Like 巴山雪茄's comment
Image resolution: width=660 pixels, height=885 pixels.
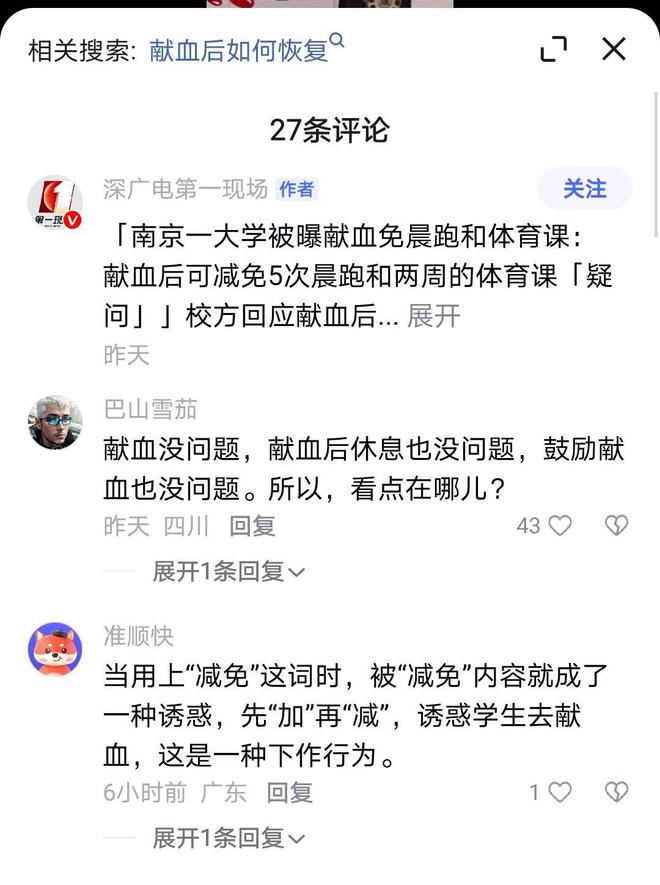click(x=559, y=526)
